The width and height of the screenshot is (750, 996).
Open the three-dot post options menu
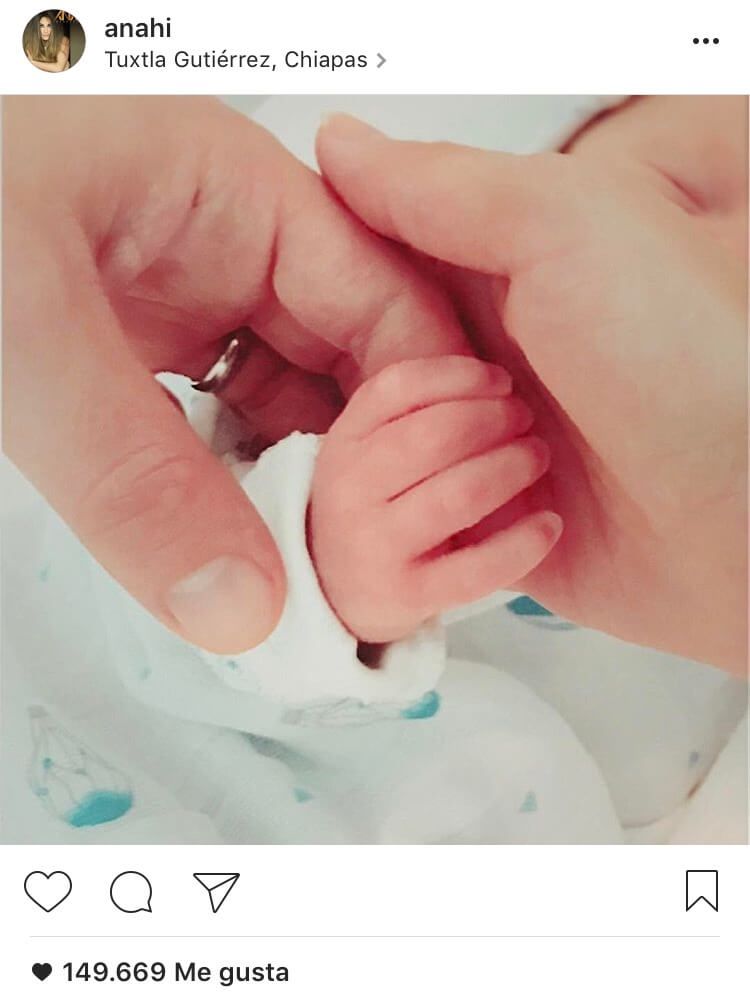pos(705,42)
